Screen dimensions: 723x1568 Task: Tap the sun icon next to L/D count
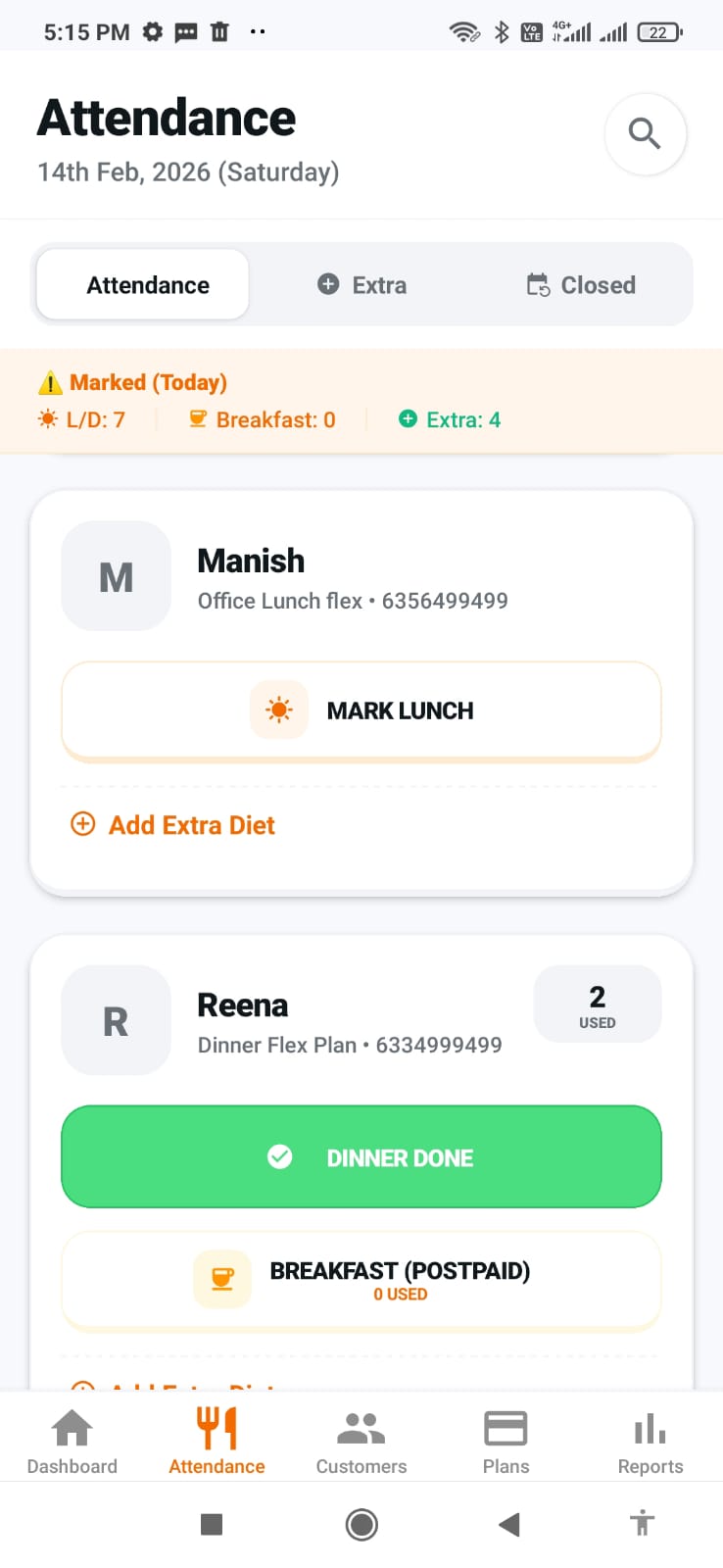(x=46, y=418)
